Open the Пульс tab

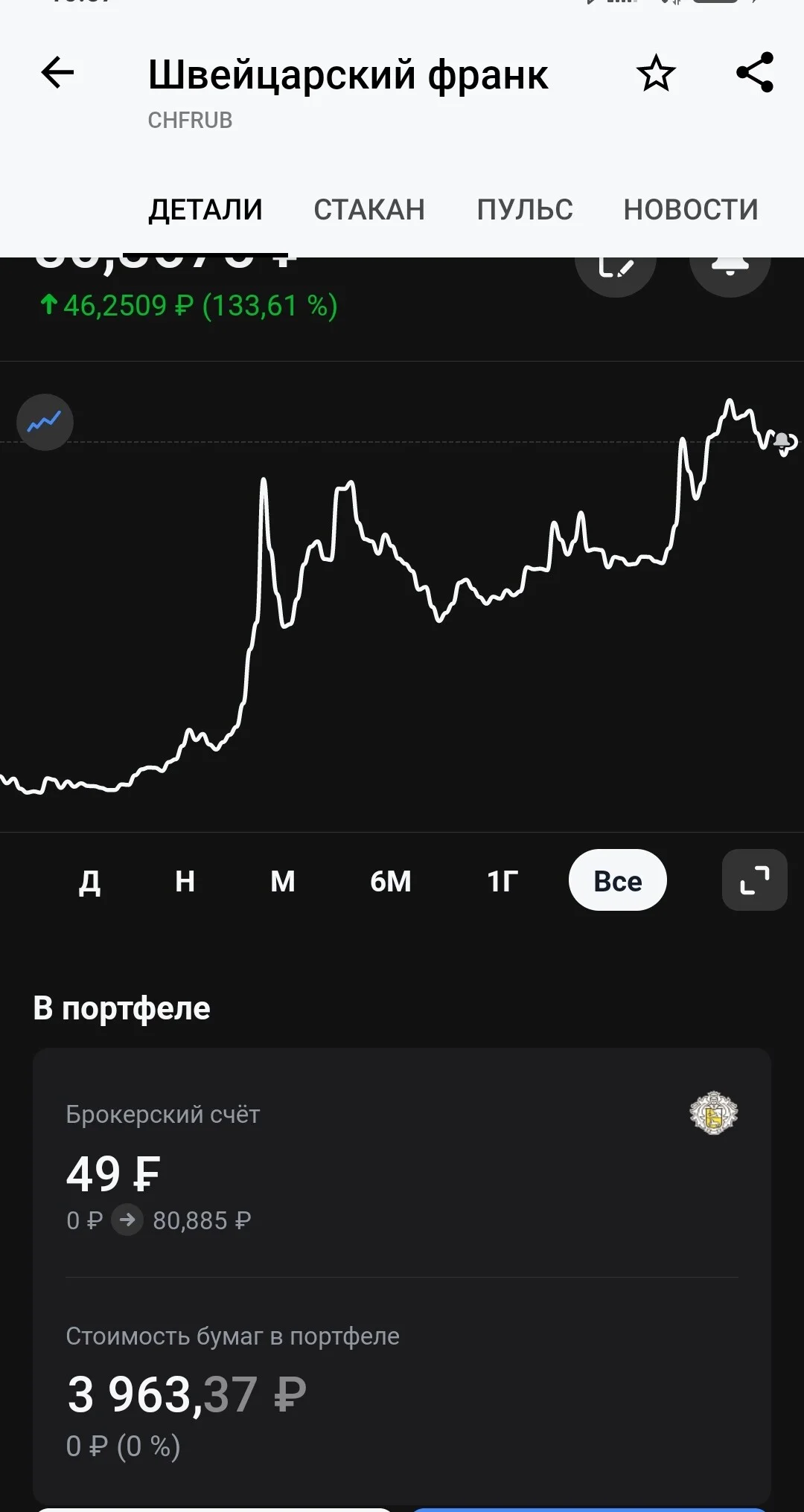click(x=525, y=210)
